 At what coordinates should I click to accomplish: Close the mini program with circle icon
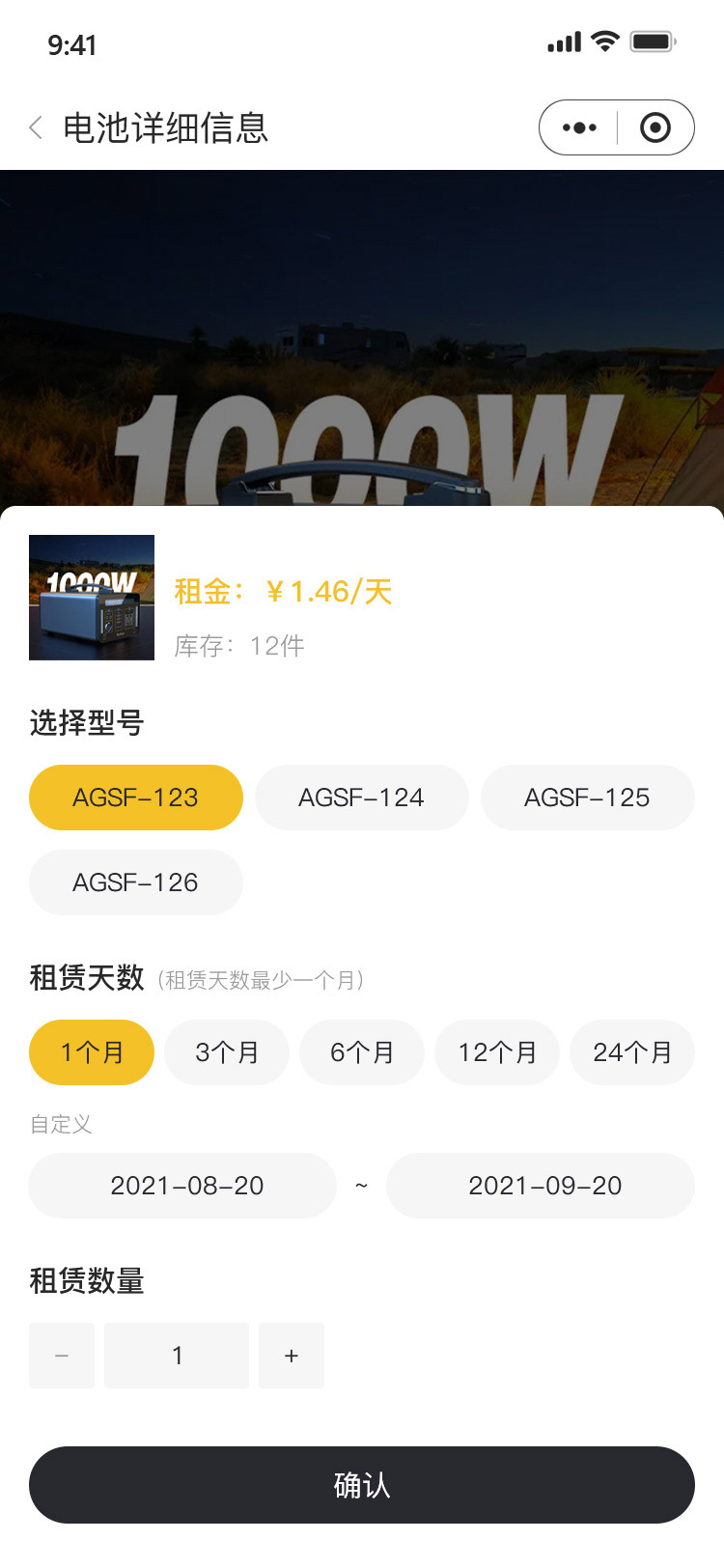(655, 127)
